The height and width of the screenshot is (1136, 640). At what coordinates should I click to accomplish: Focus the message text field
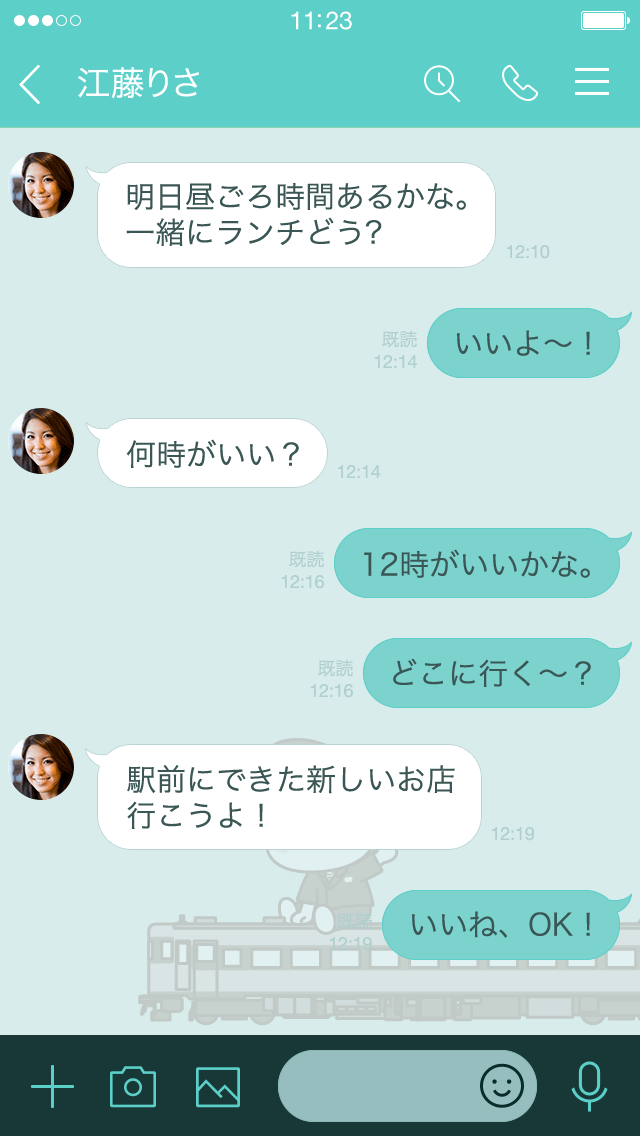pyautogui.click(x=375, y=1086)
